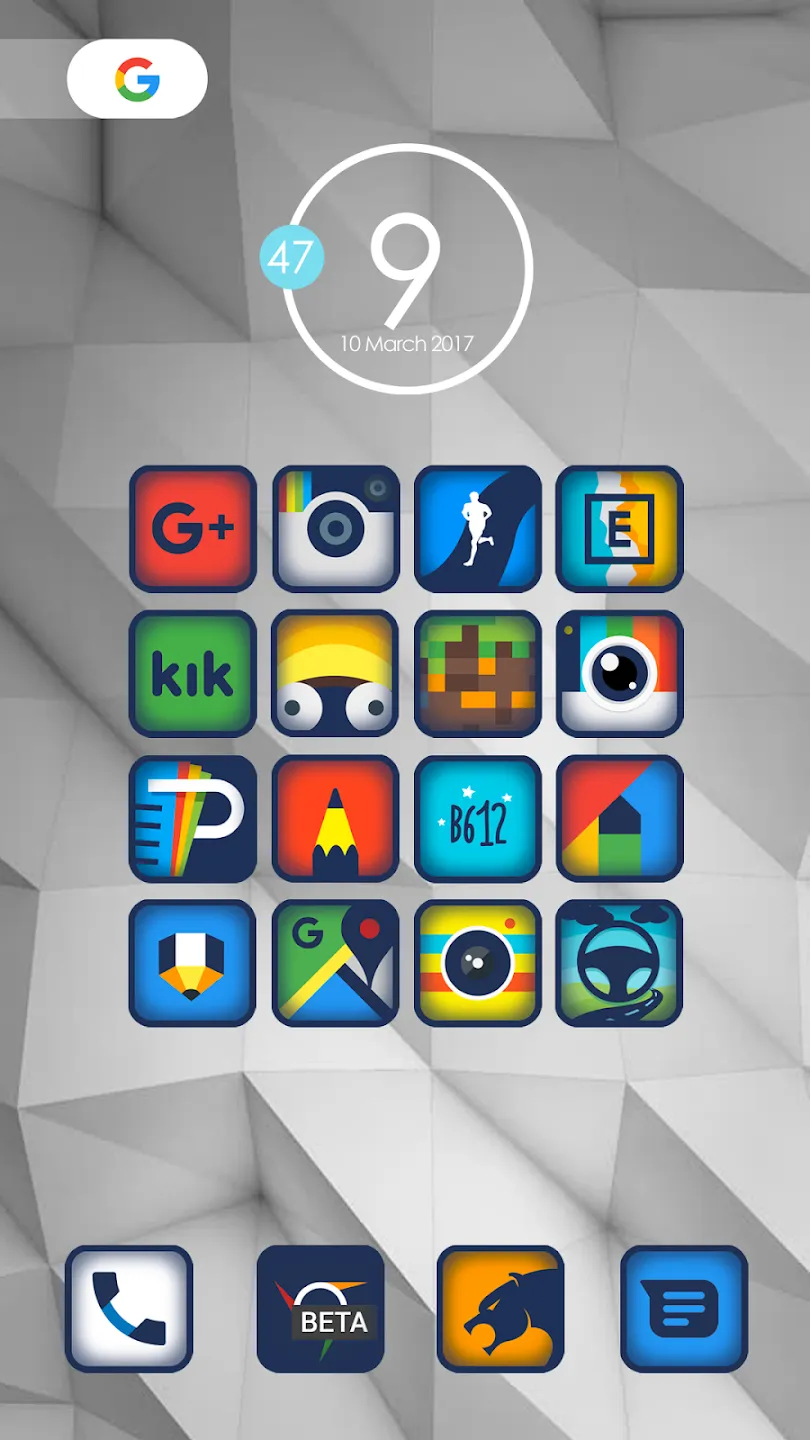Launch Google Maps
The width and height of the screenshot is (810, 1440).
point(336,963)
